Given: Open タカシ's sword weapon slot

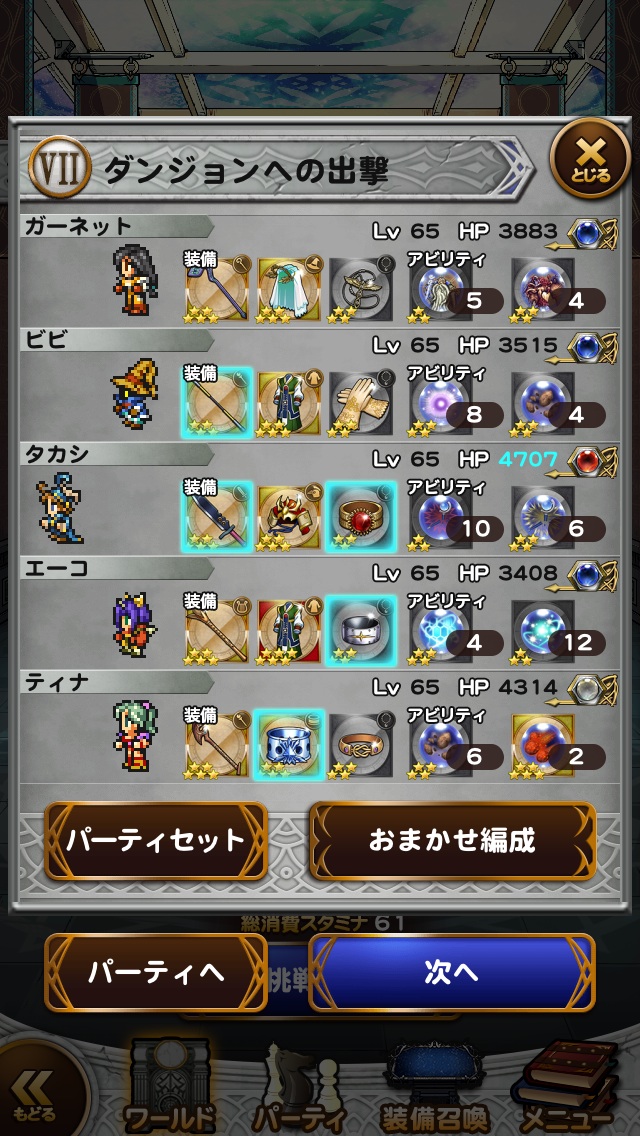Looking at the screenshot, I should pyautogui.click(x=217, y=516).
